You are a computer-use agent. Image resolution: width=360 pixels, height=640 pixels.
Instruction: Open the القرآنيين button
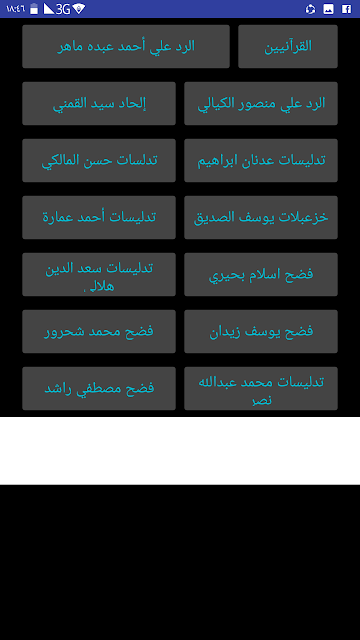point(288,46)
